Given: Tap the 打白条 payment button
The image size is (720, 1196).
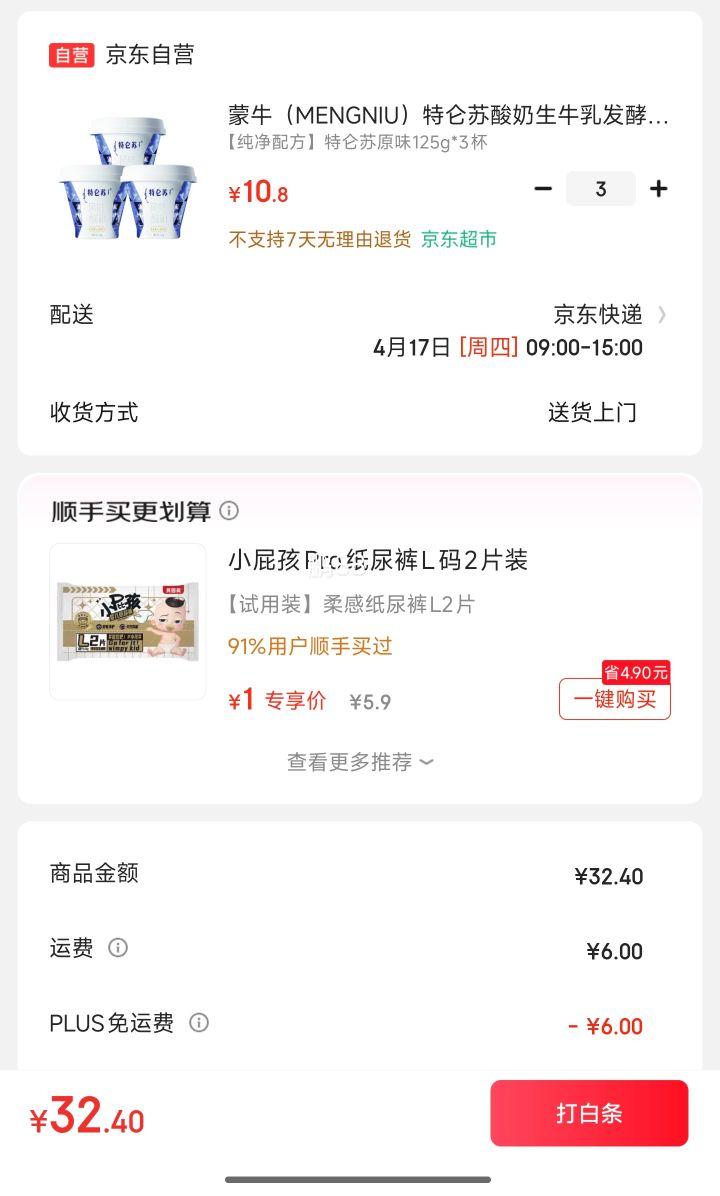Looking at the screenshot, I should click(x=588, y=1113).
